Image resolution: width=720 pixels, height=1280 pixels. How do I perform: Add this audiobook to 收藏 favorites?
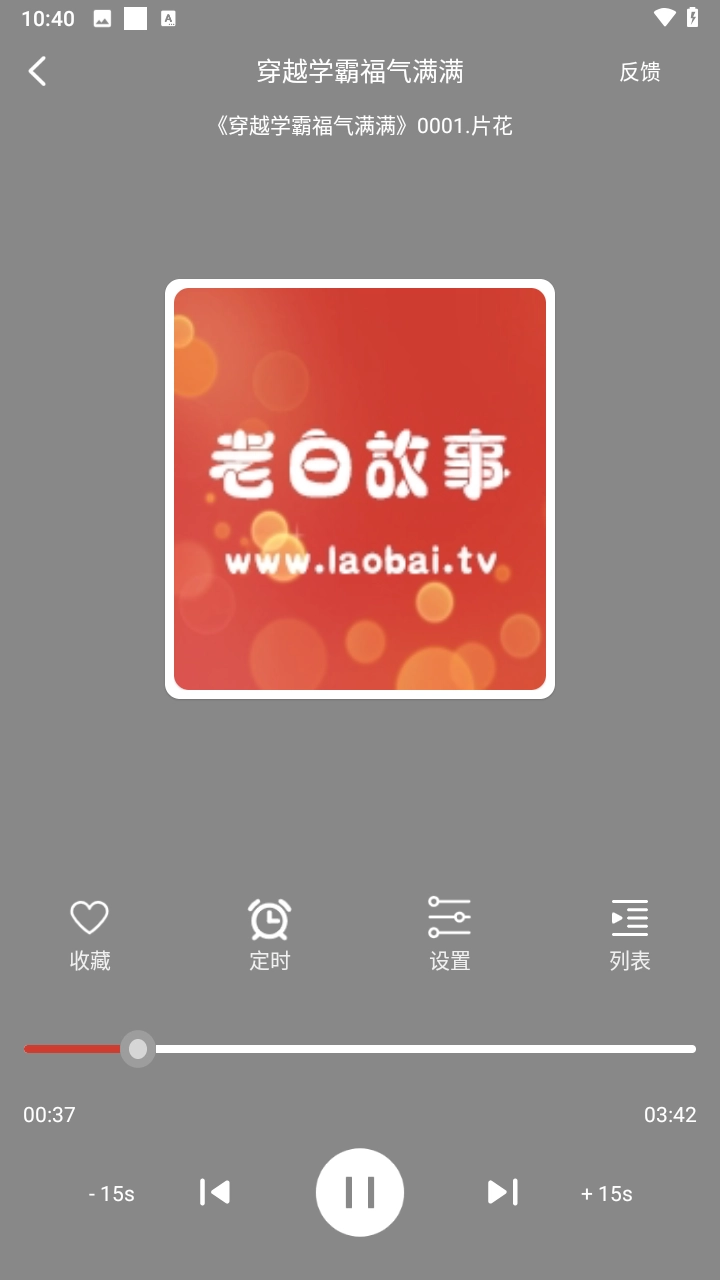tap(89, 933)
